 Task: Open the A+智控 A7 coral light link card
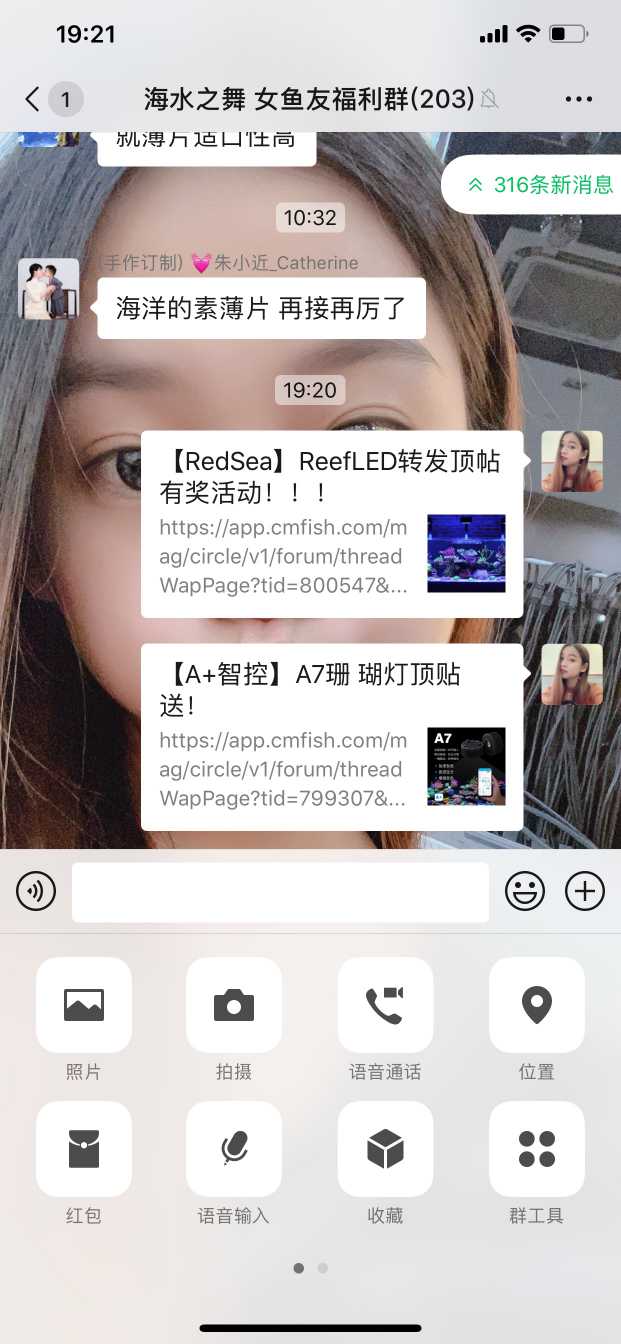[331, 737]
